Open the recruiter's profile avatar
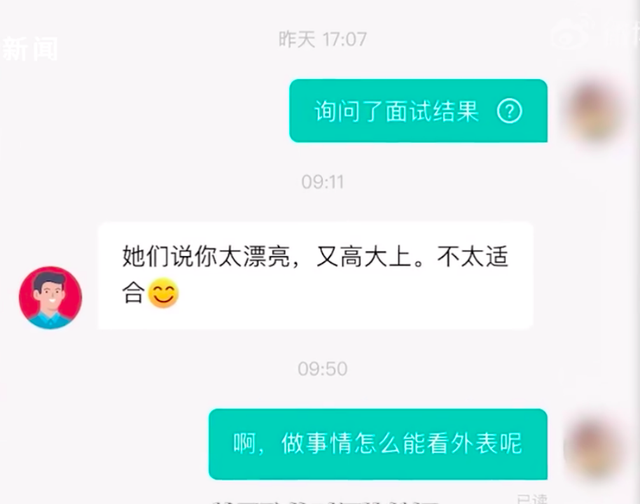 (x=50, y=297)
